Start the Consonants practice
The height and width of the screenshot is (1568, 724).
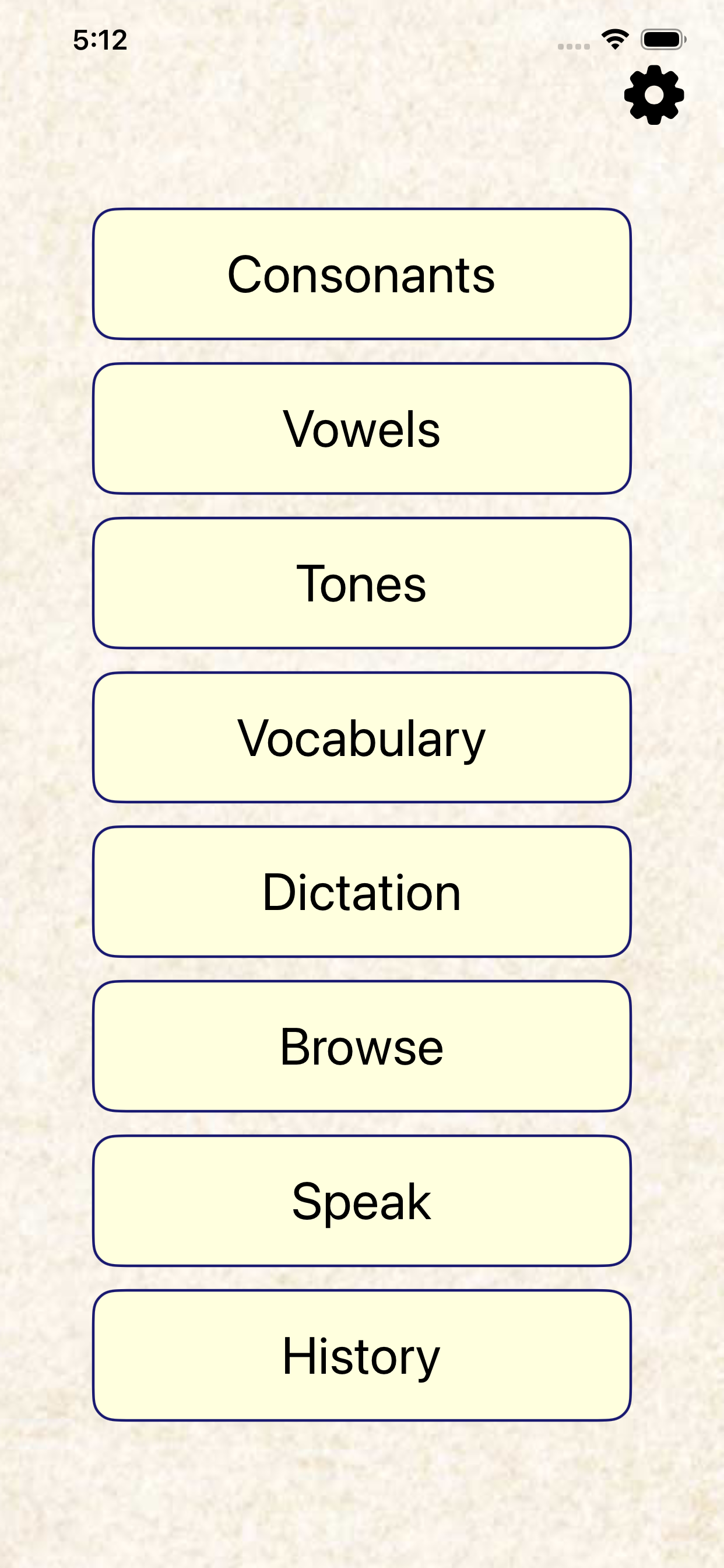click(x=361, y=274)
